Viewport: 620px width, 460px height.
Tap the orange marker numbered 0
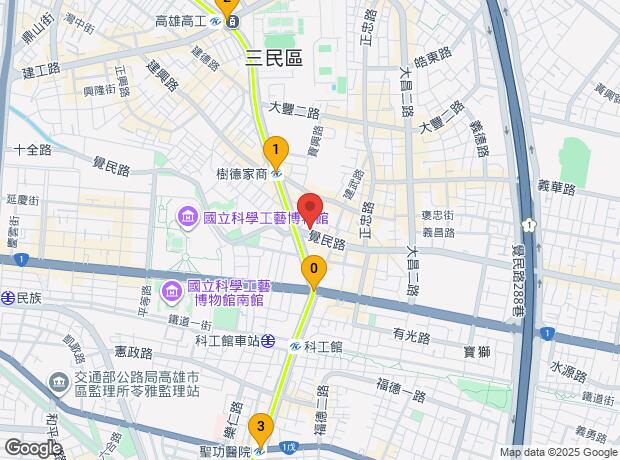(314, 270)
